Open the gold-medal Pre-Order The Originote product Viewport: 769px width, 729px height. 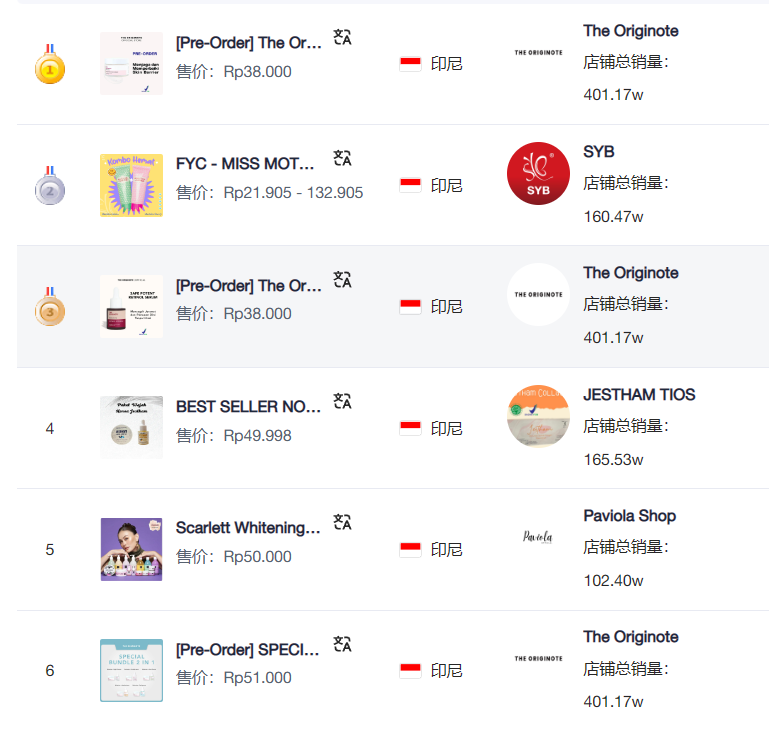tap(249, 43)
